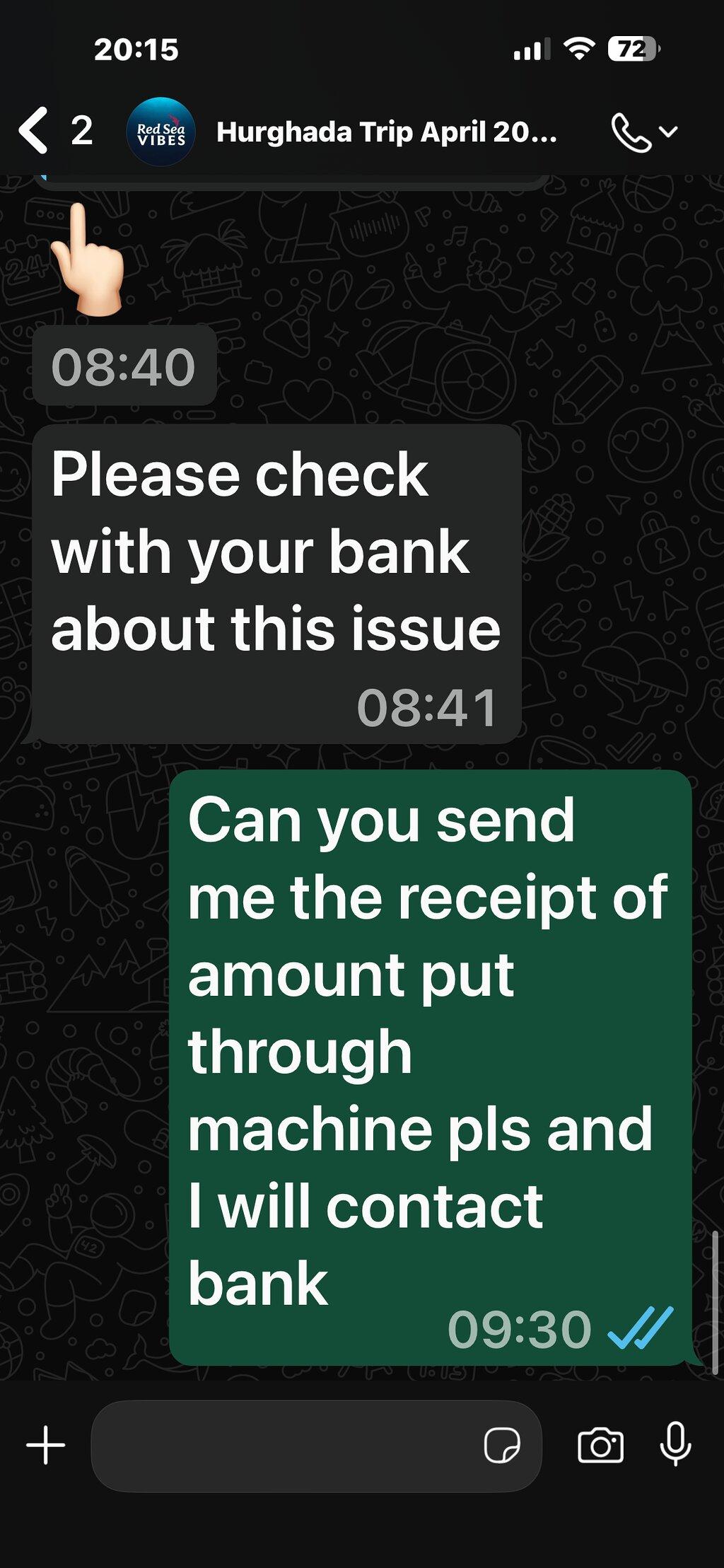The height and width of the screenshot is (1568, 724).
Task: Tap the Red Sea Vibes group avatar
Action: [x=160, y=132]
